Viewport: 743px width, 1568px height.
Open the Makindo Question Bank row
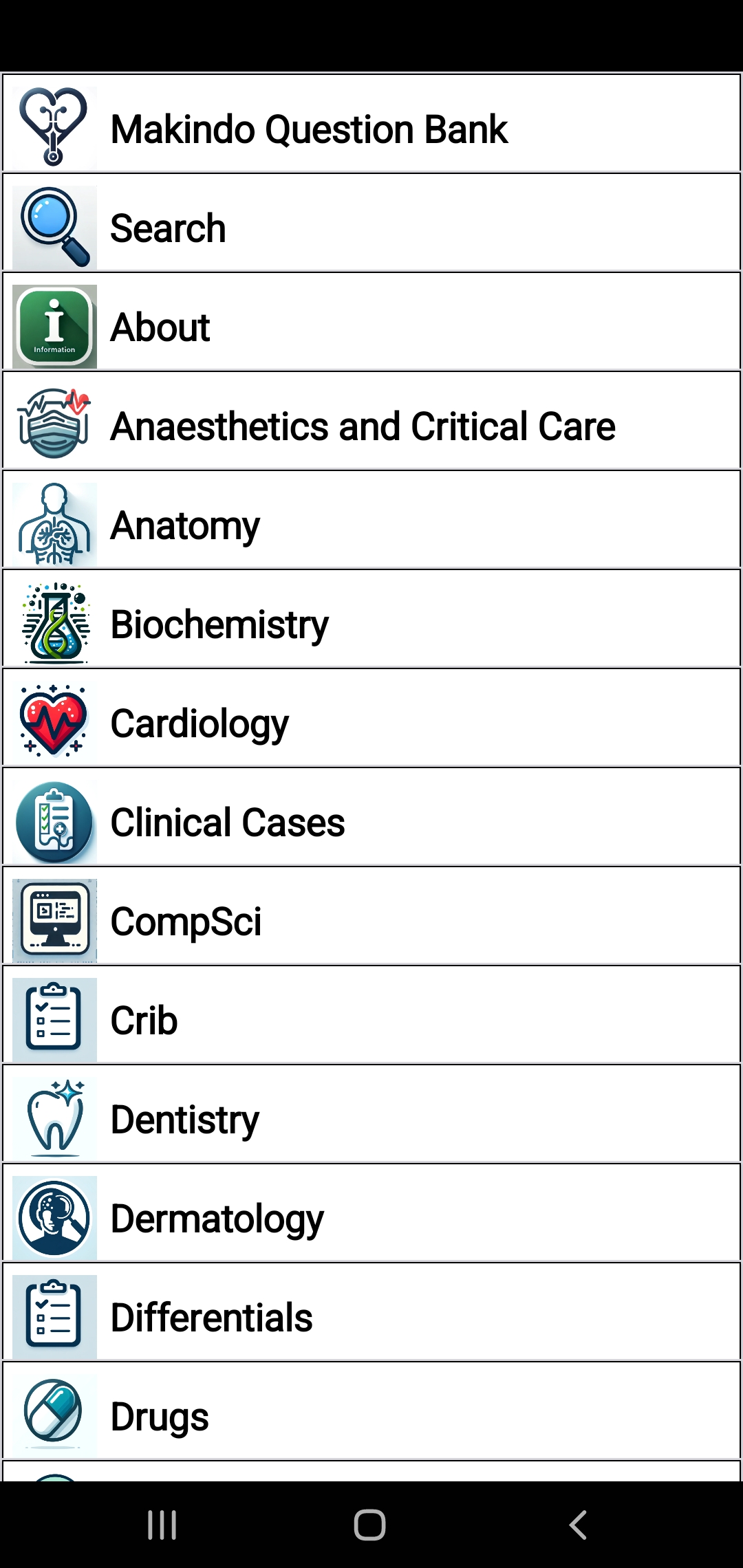[371, 129]
